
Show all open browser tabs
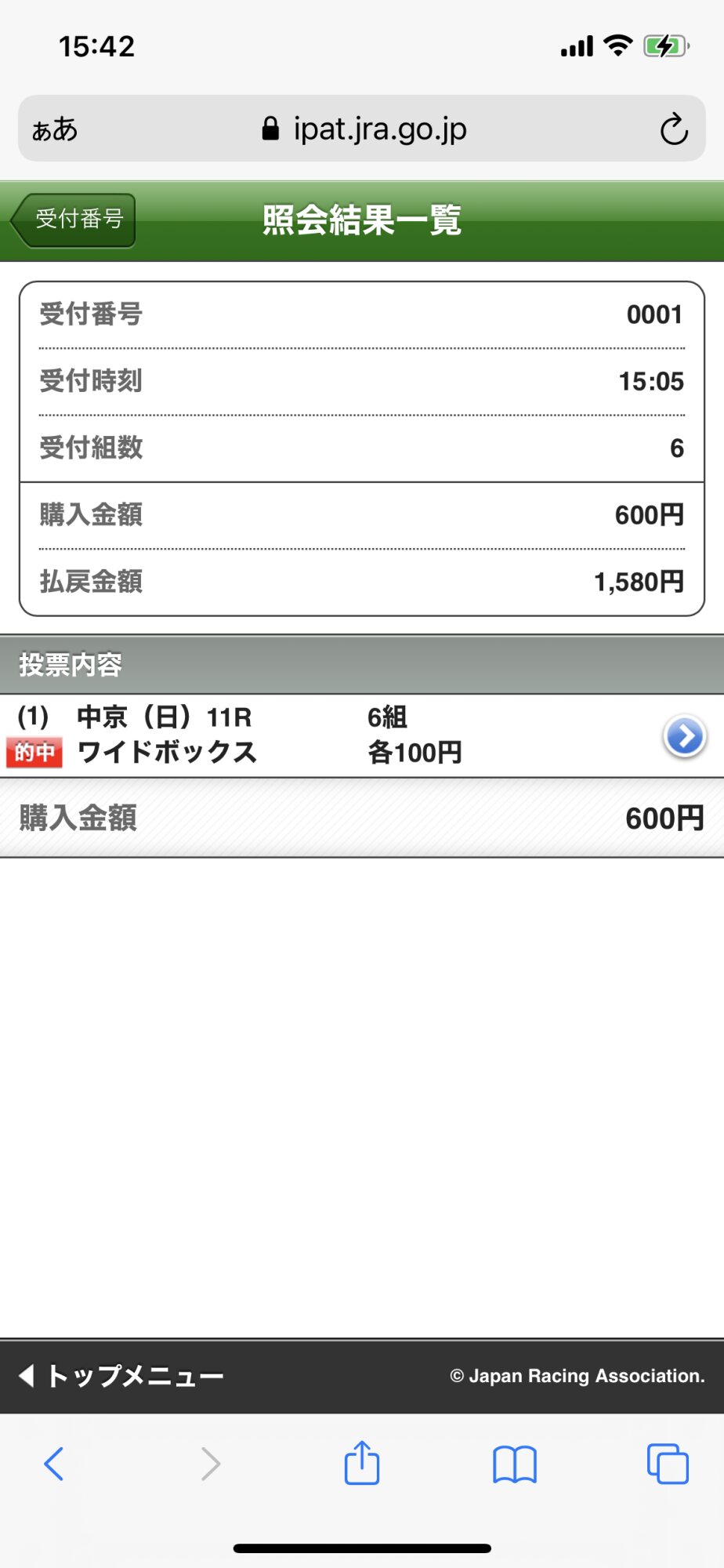(x=668, y=1464)
